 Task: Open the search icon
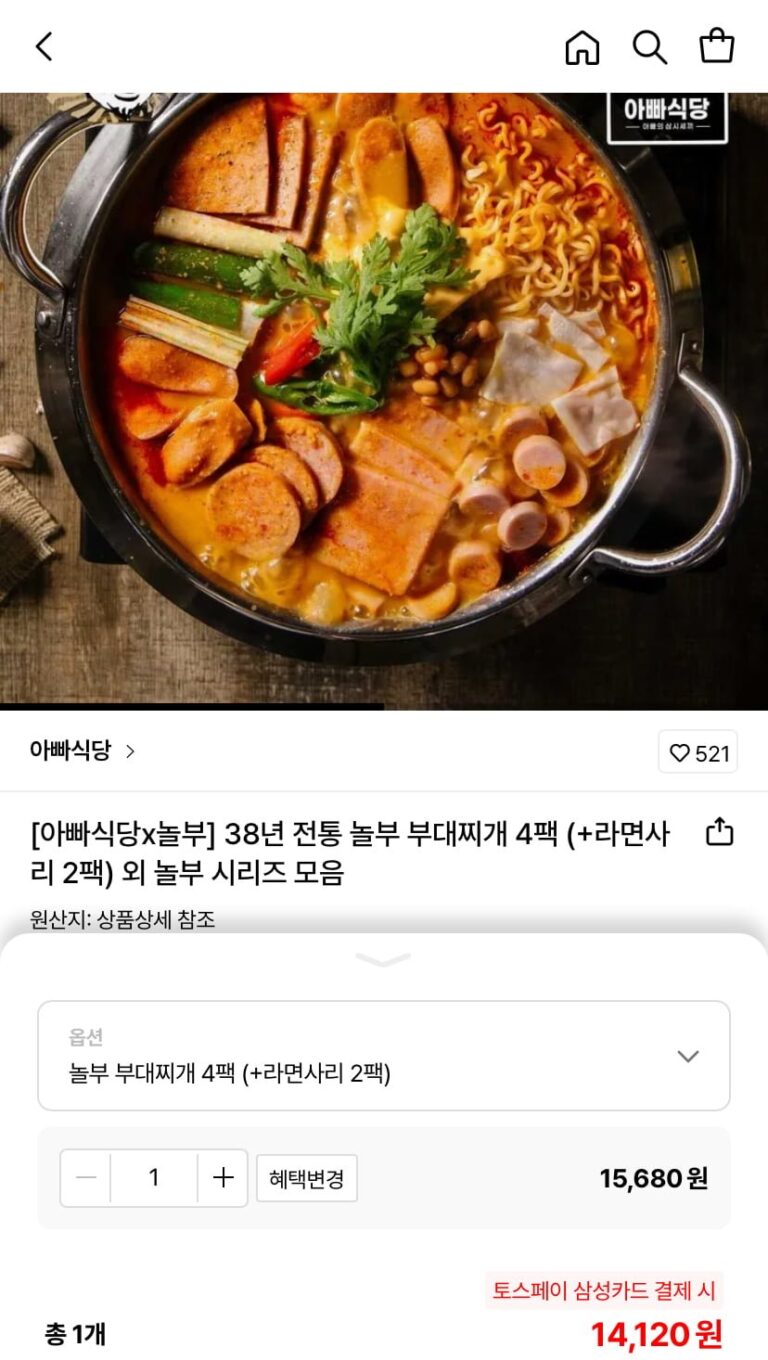tap(649, 47)
